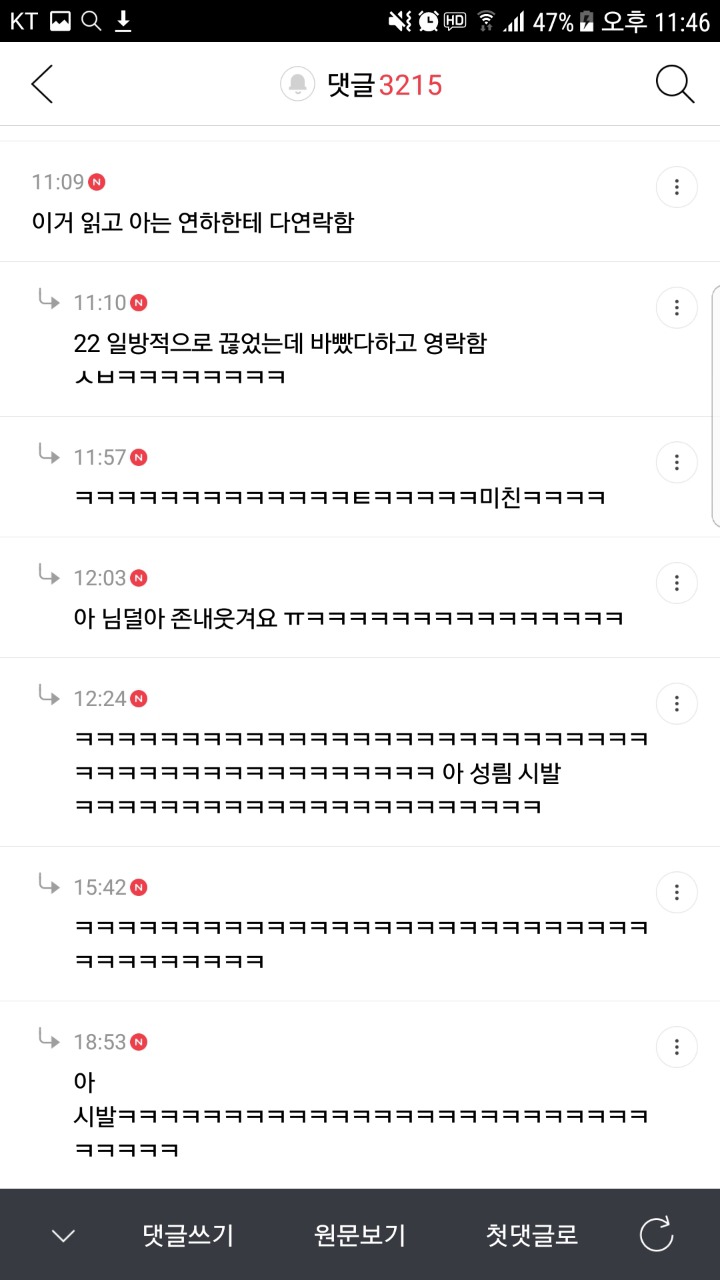The image size is (720, 1280).
Task: Open options menu for the 12:03 reply
Action: point(677,582)
